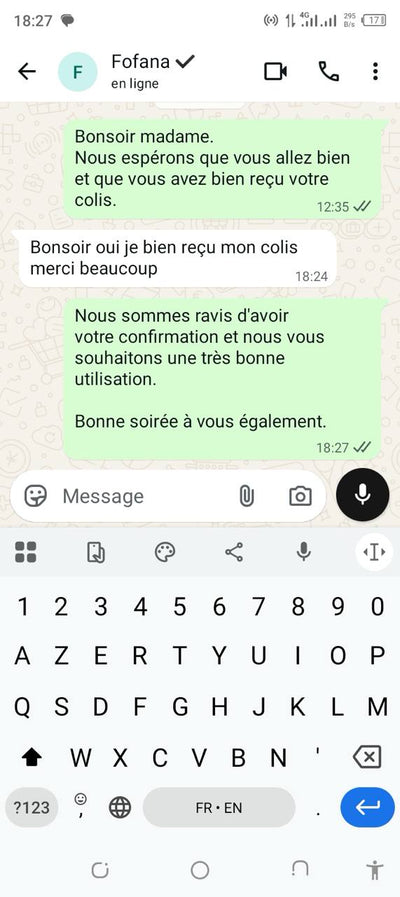Attach a file with the paperclip
Viewport: 400px width, 897px height.
246,496
